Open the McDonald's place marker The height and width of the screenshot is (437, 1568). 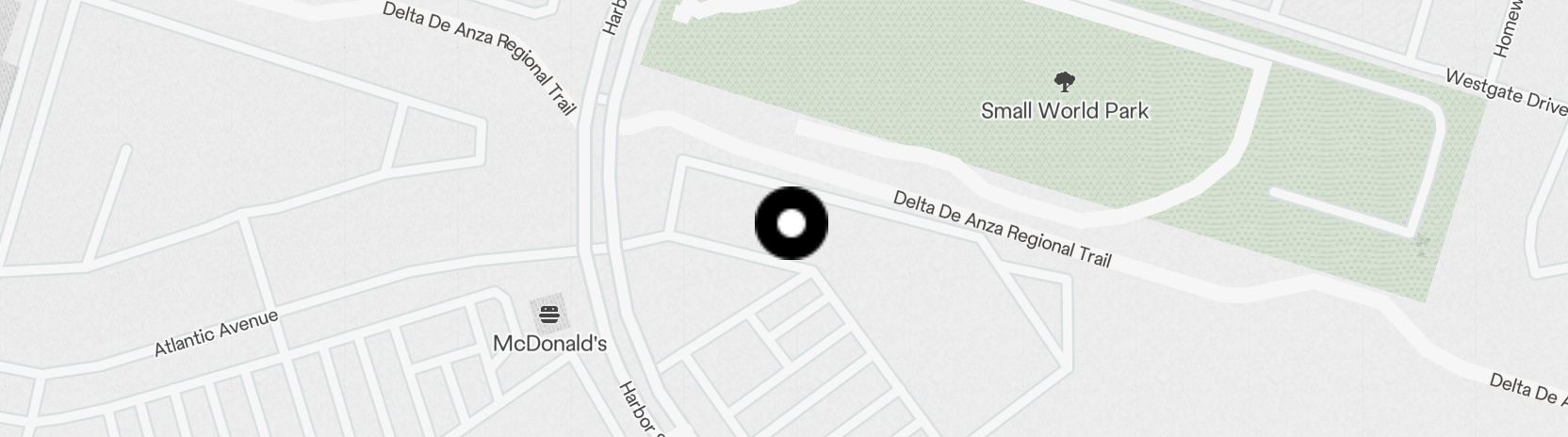[549, 314]
